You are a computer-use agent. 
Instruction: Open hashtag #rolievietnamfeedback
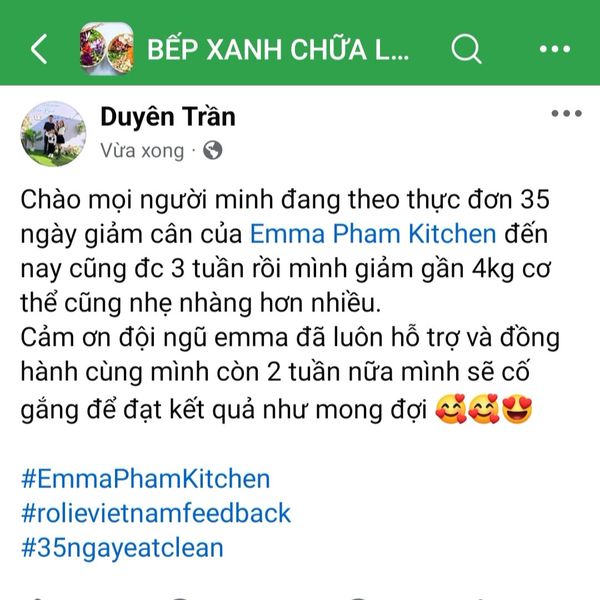(155, 513)
